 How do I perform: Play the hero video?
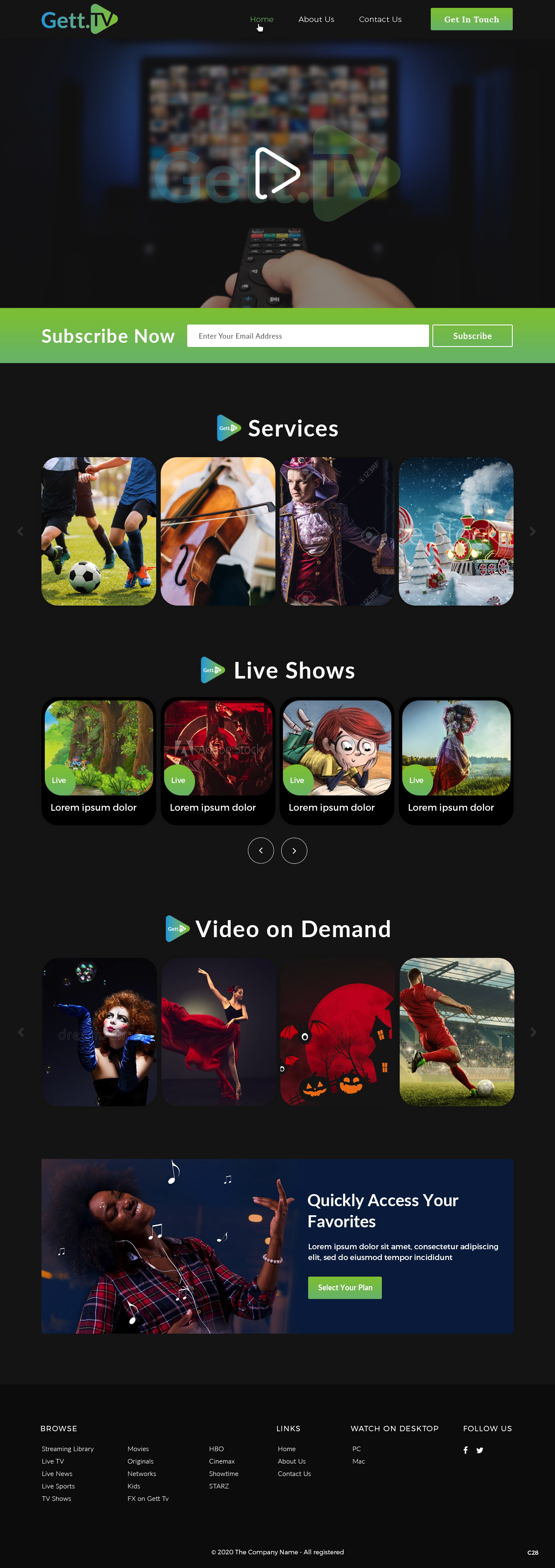point(277,174)
